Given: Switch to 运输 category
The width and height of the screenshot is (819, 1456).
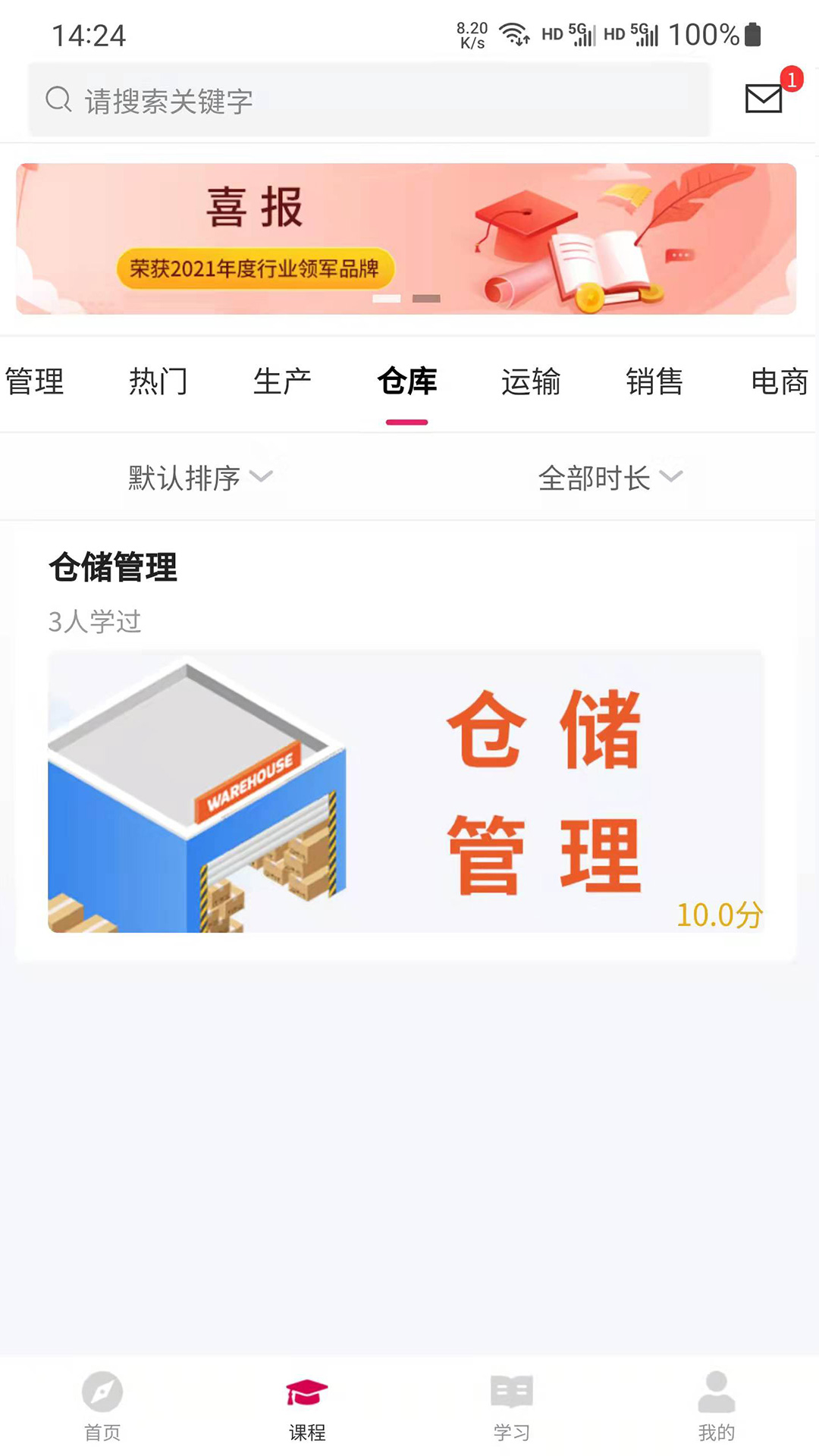Looking at the screenshot, I should pos(532,381).
